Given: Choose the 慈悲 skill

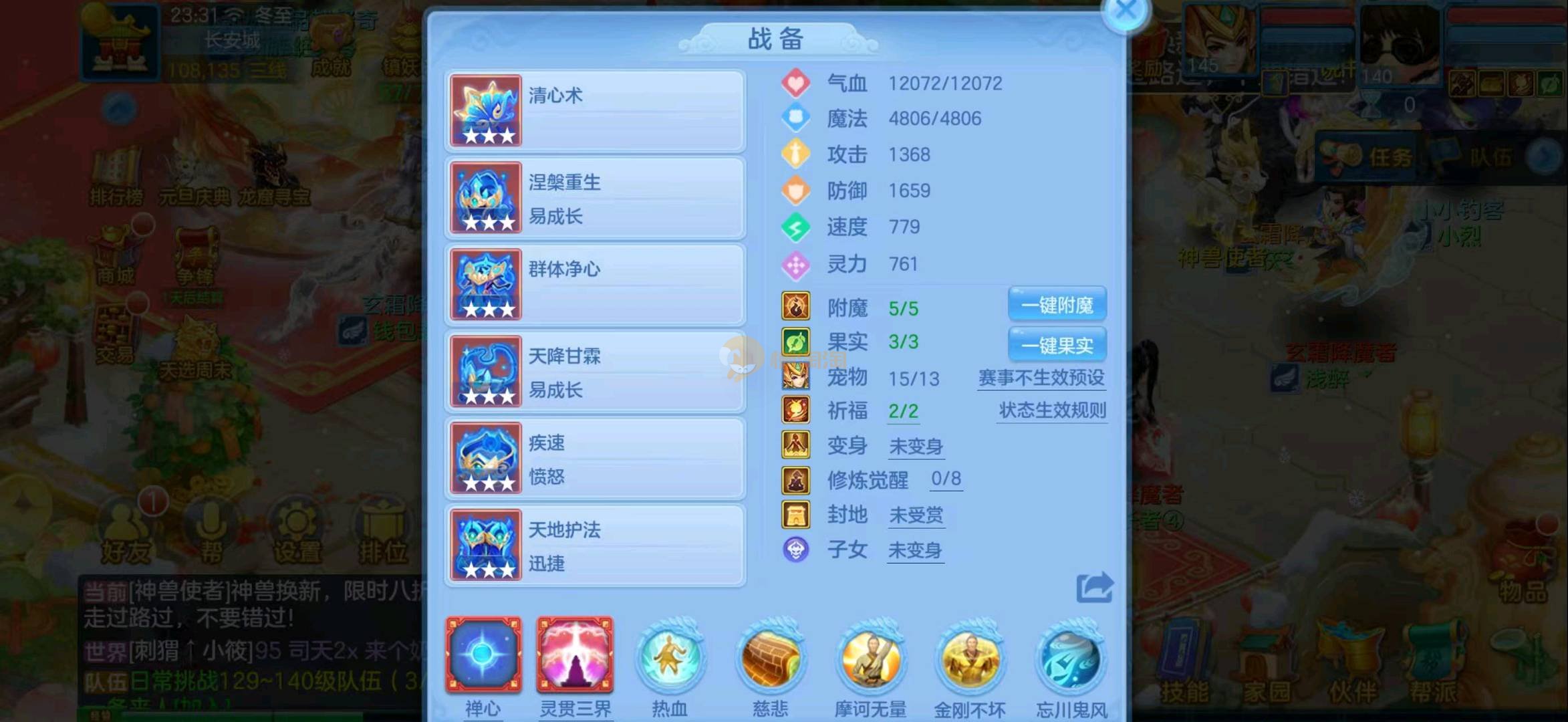Looking at the screenshot, I should pos(769,658).
